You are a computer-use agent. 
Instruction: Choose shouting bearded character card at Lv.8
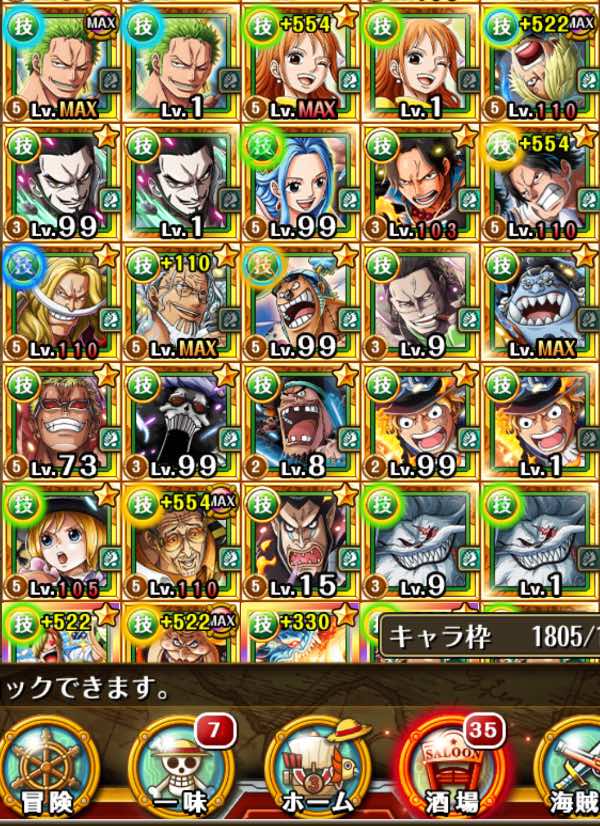click(x=300, y=422)
